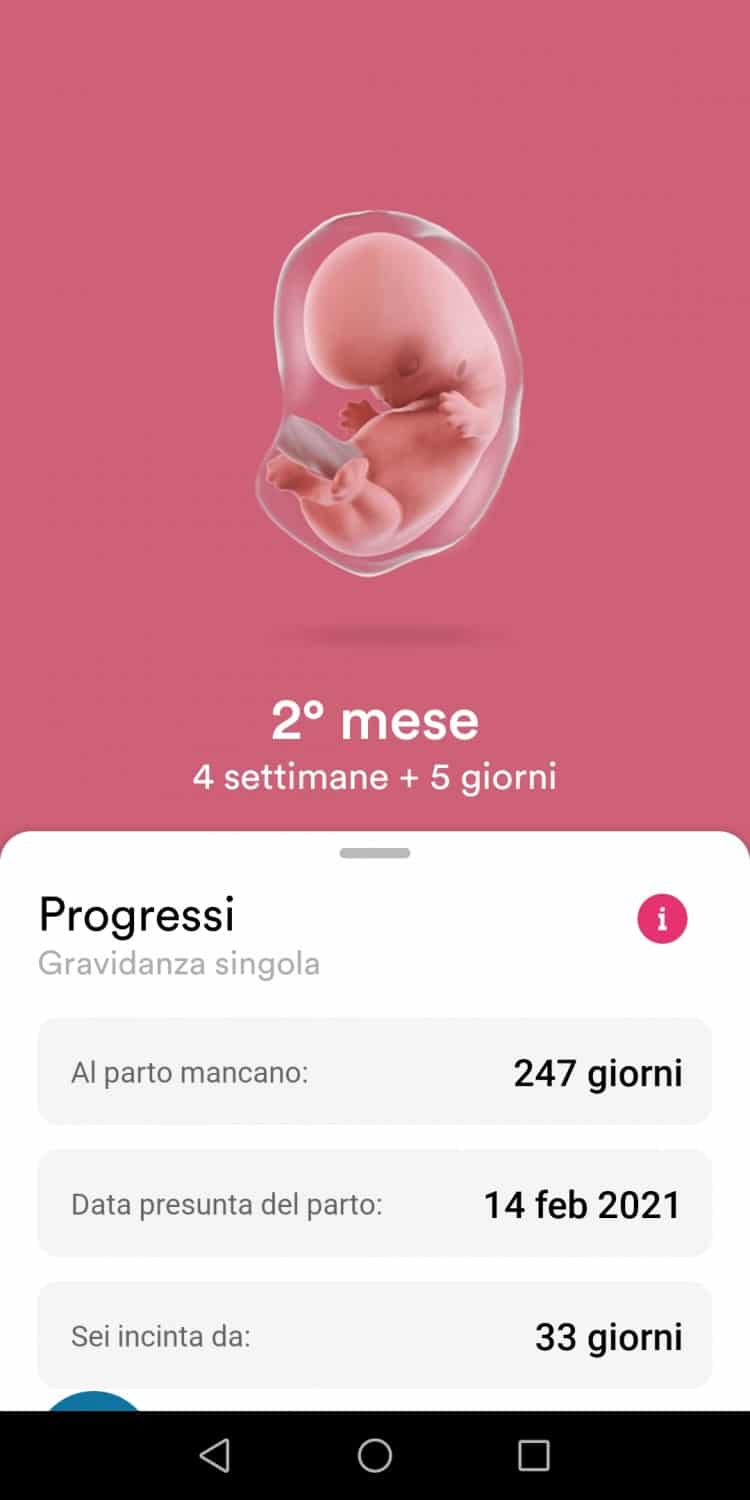Go to the home screen
The image size is (750, 1500).
coord(375,1455)
